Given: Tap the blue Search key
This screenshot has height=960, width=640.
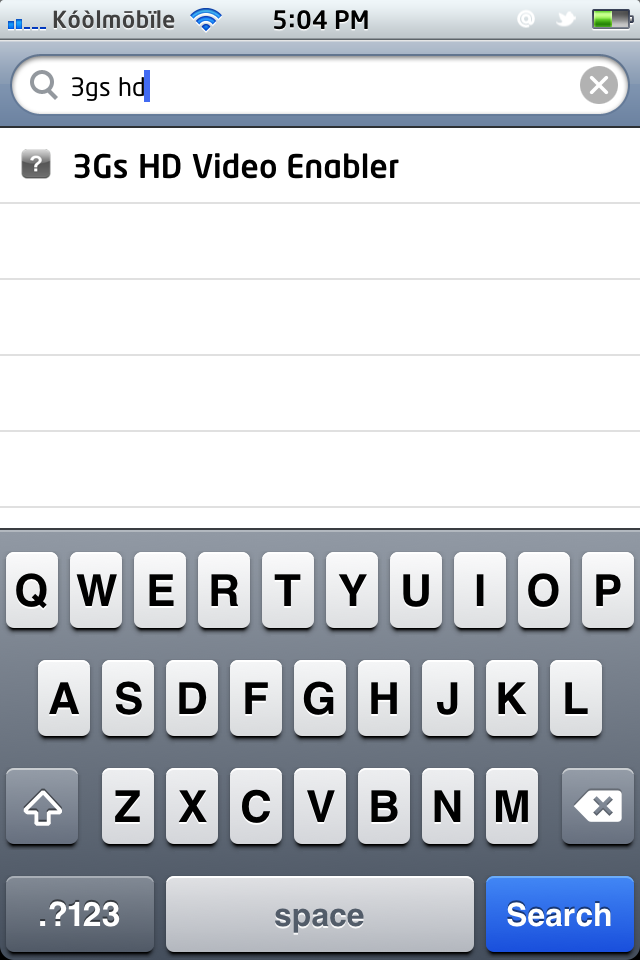Looking at the screenshot, I should 558,914.
